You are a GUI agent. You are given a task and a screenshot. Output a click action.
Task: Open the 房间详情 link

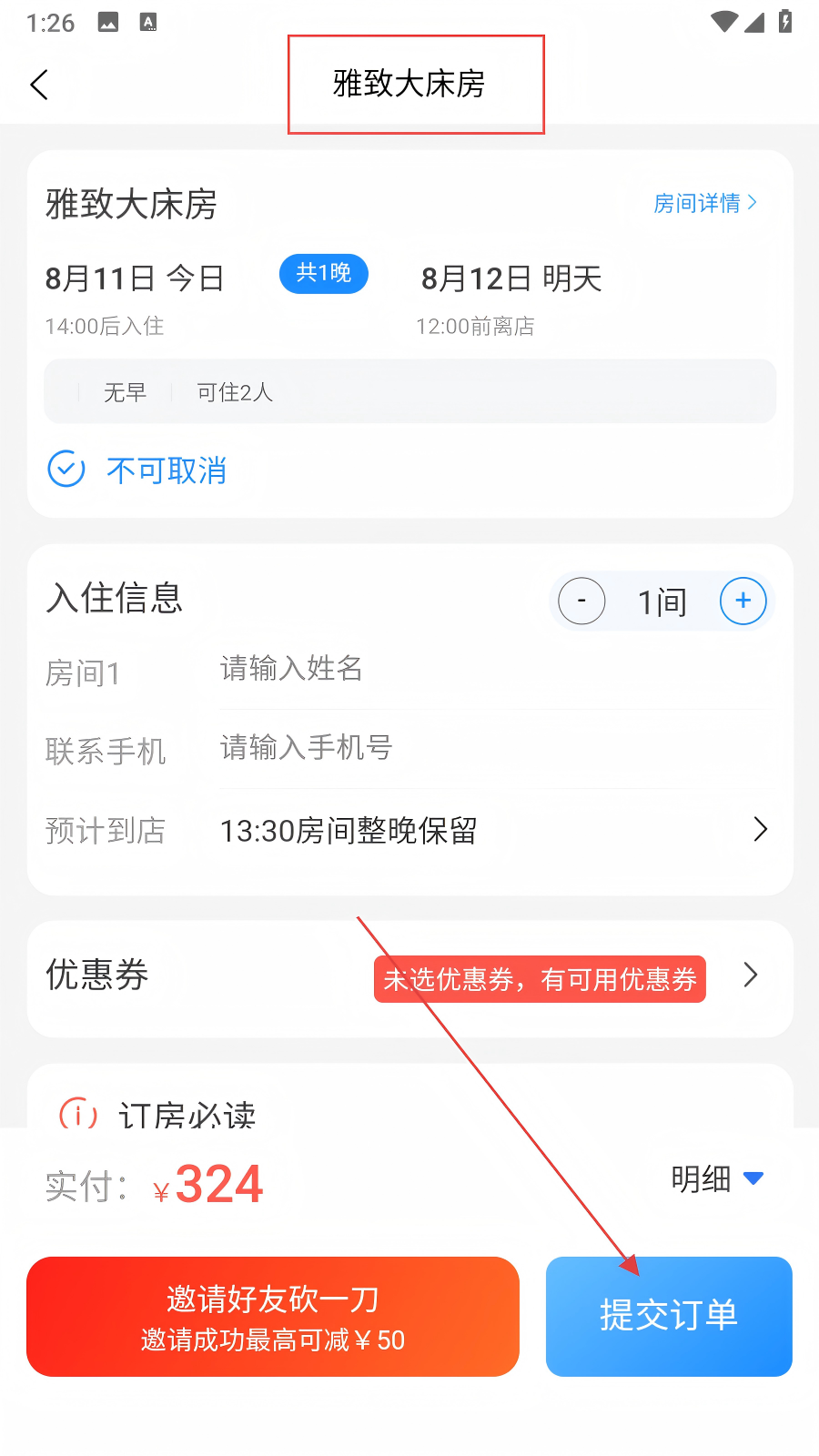point(705,203)
